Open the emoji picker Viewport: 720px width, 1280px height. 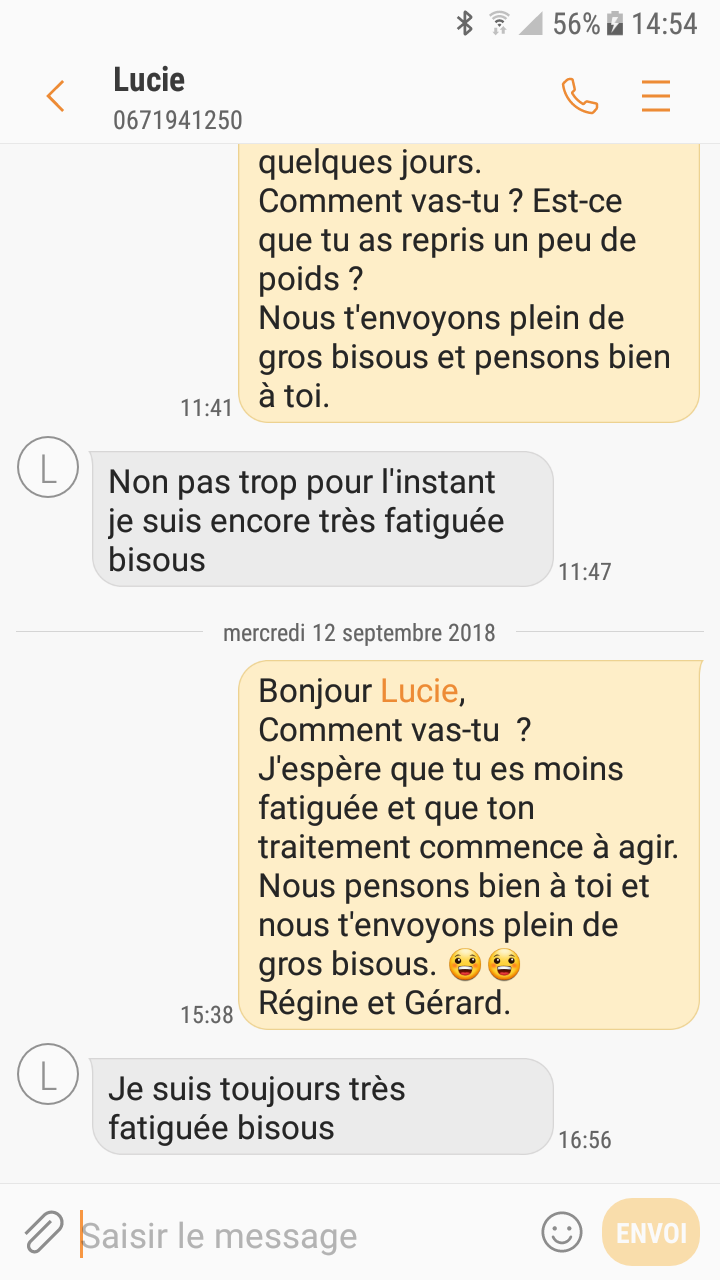click(x=562, y=1232)
